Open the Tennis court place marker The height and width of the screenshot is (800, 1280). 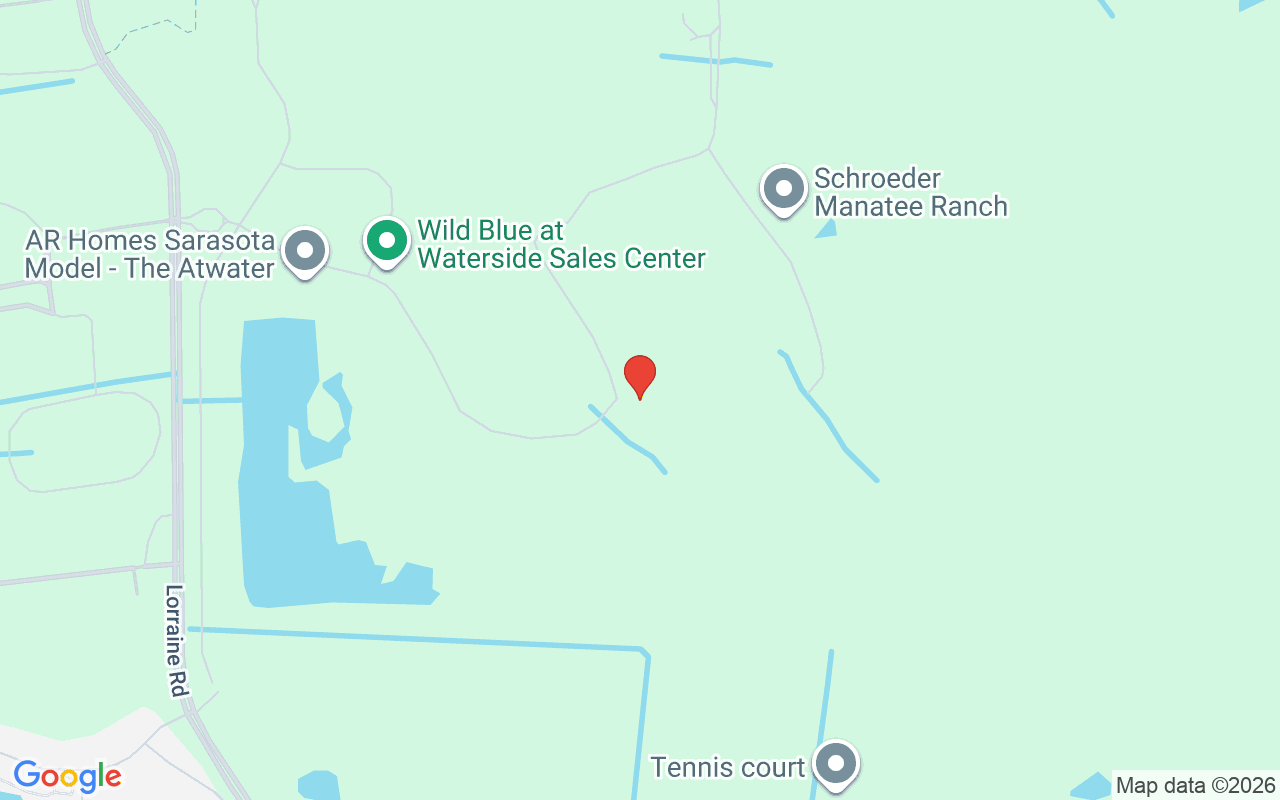coord(836,764)
